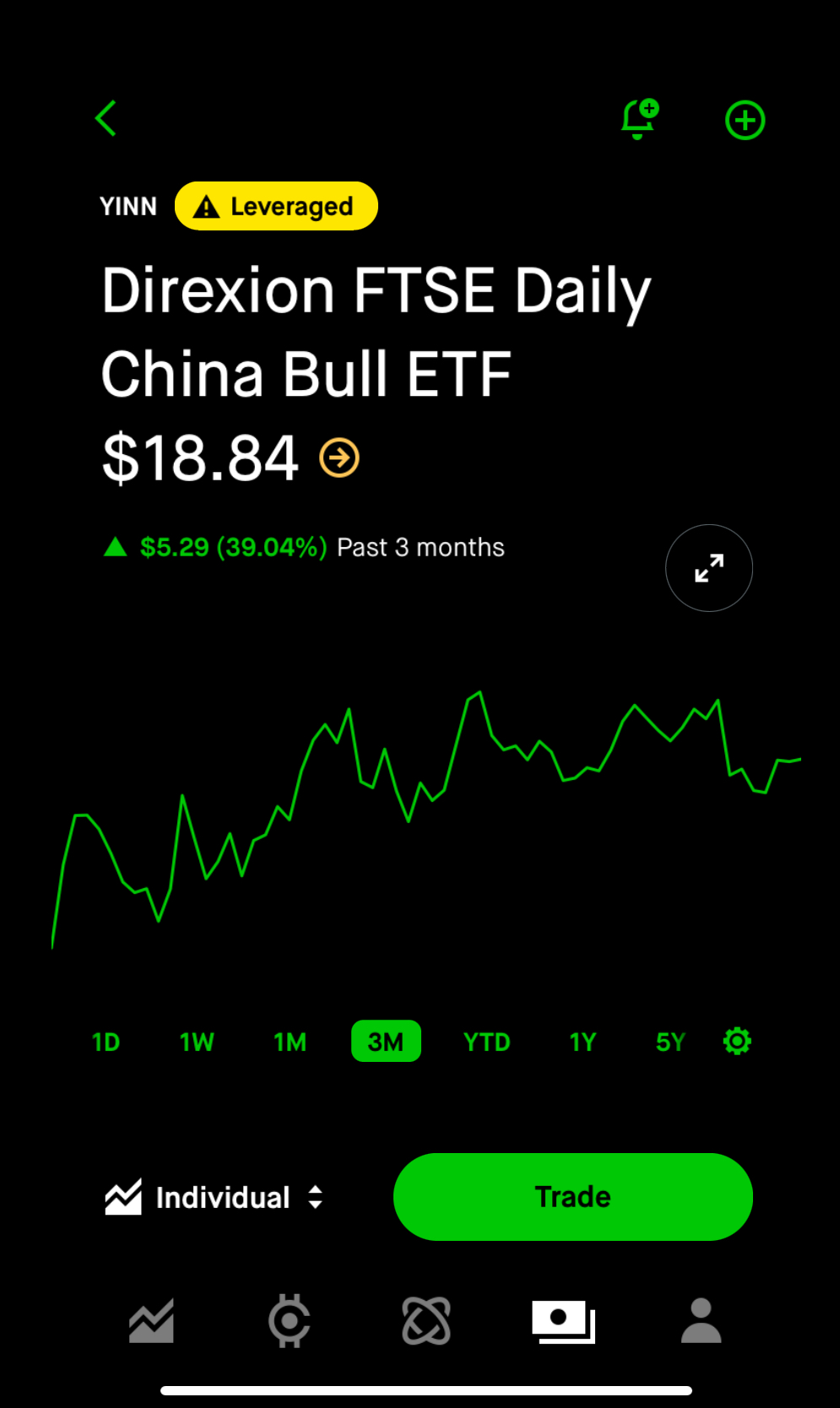The height and width of the screenshot is (1408, 840).
Task: Open the investing chart tab
Action: tap(151, 1321)
